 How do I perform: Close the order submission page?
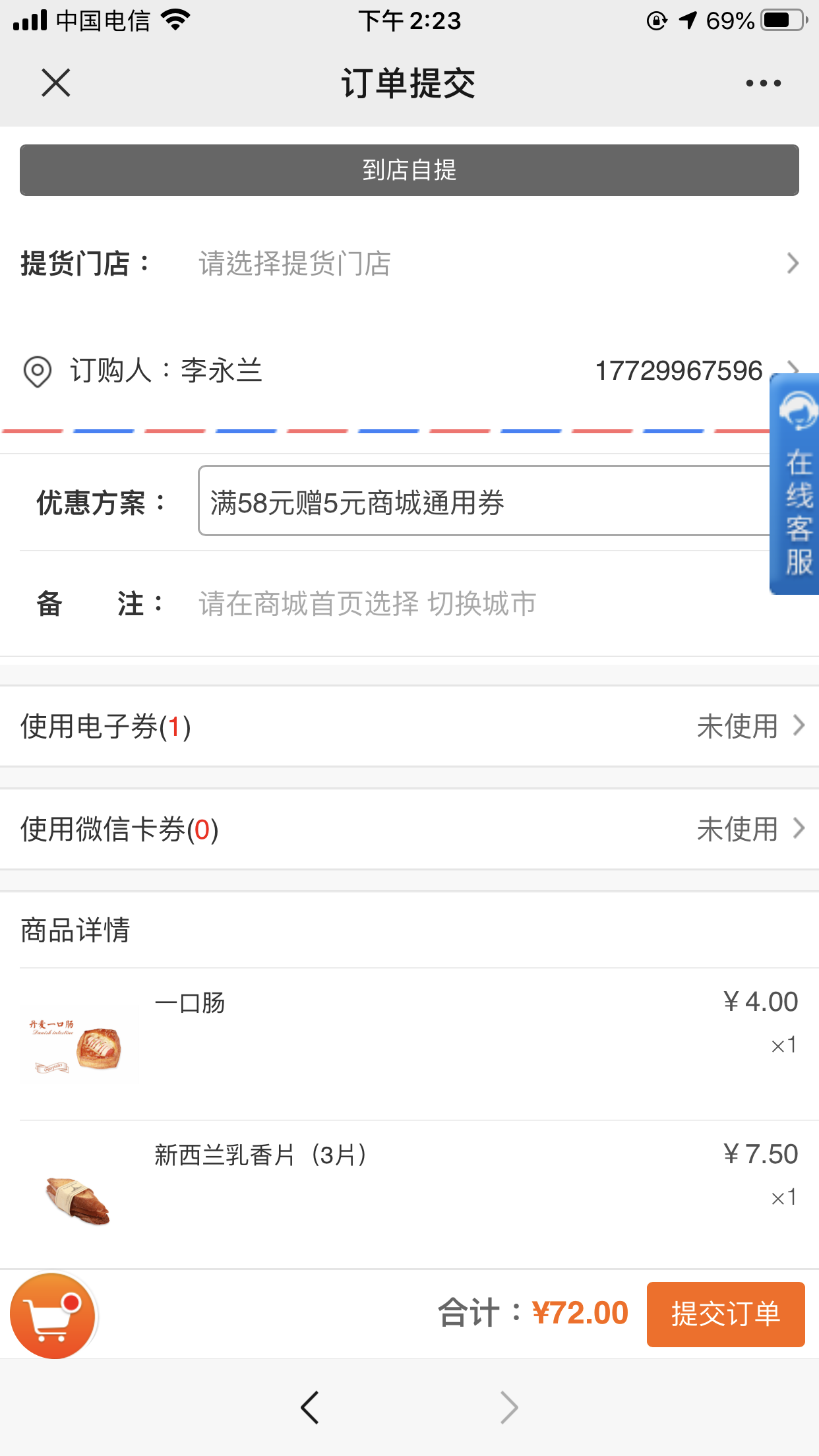point(56,84)
